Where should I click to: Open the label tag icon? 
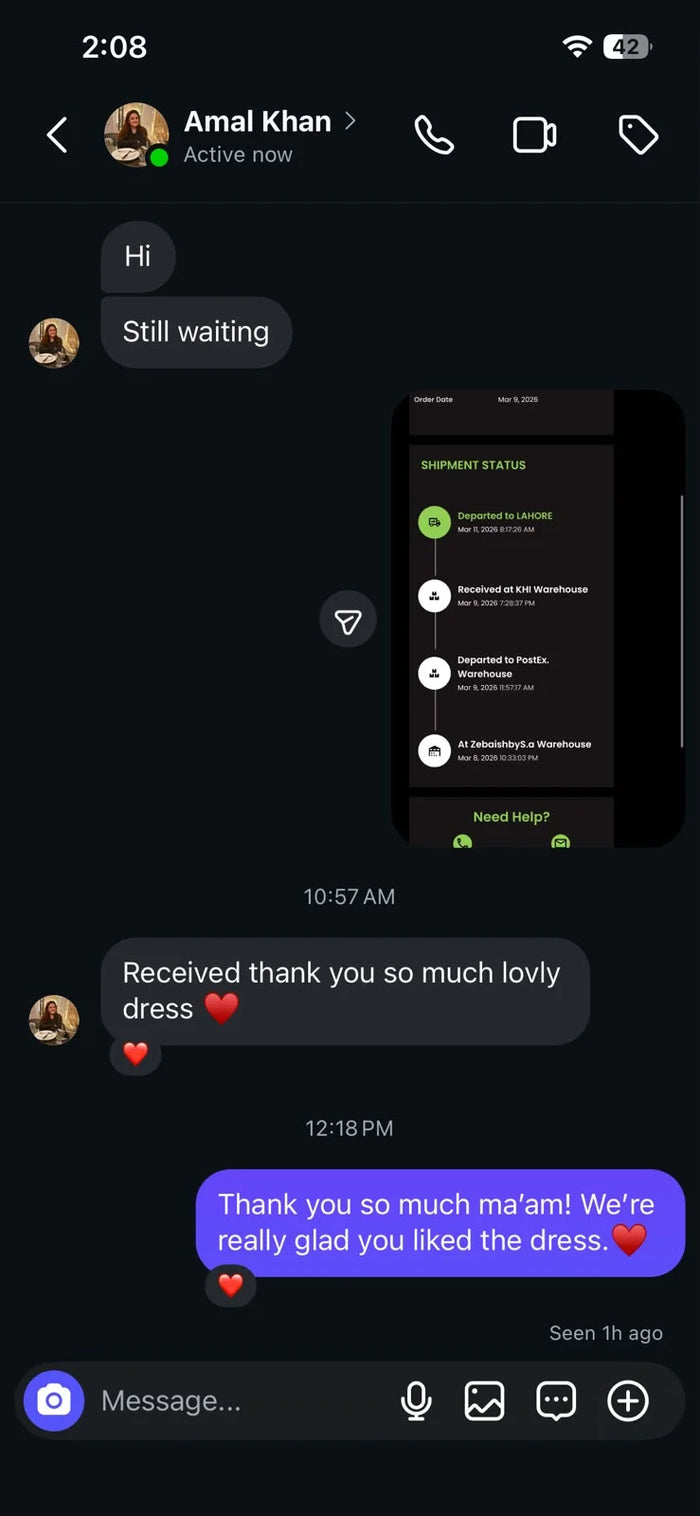tap(638, 135)
